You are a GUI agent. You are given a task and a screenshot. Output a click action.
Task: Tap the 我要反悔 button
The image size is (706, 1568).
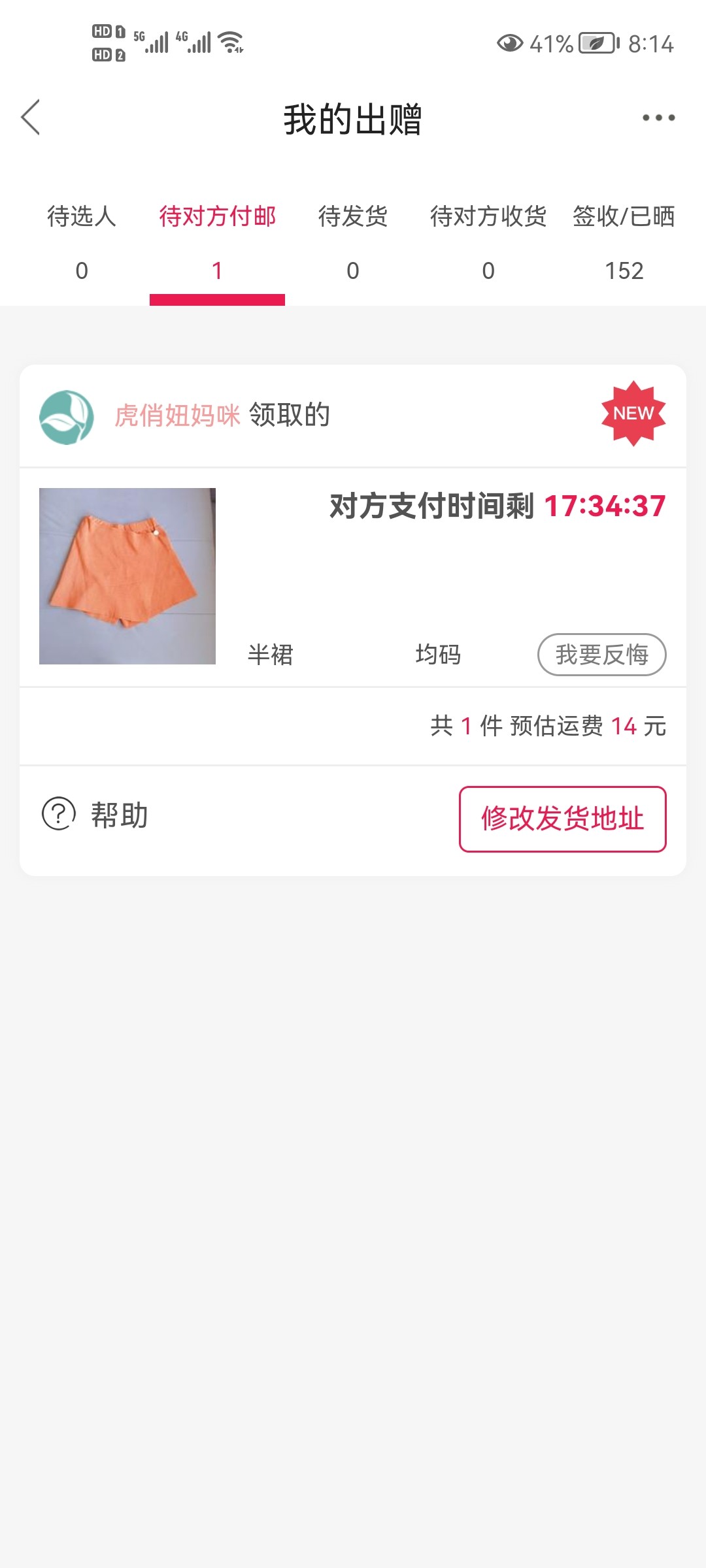tap(601, 655)
